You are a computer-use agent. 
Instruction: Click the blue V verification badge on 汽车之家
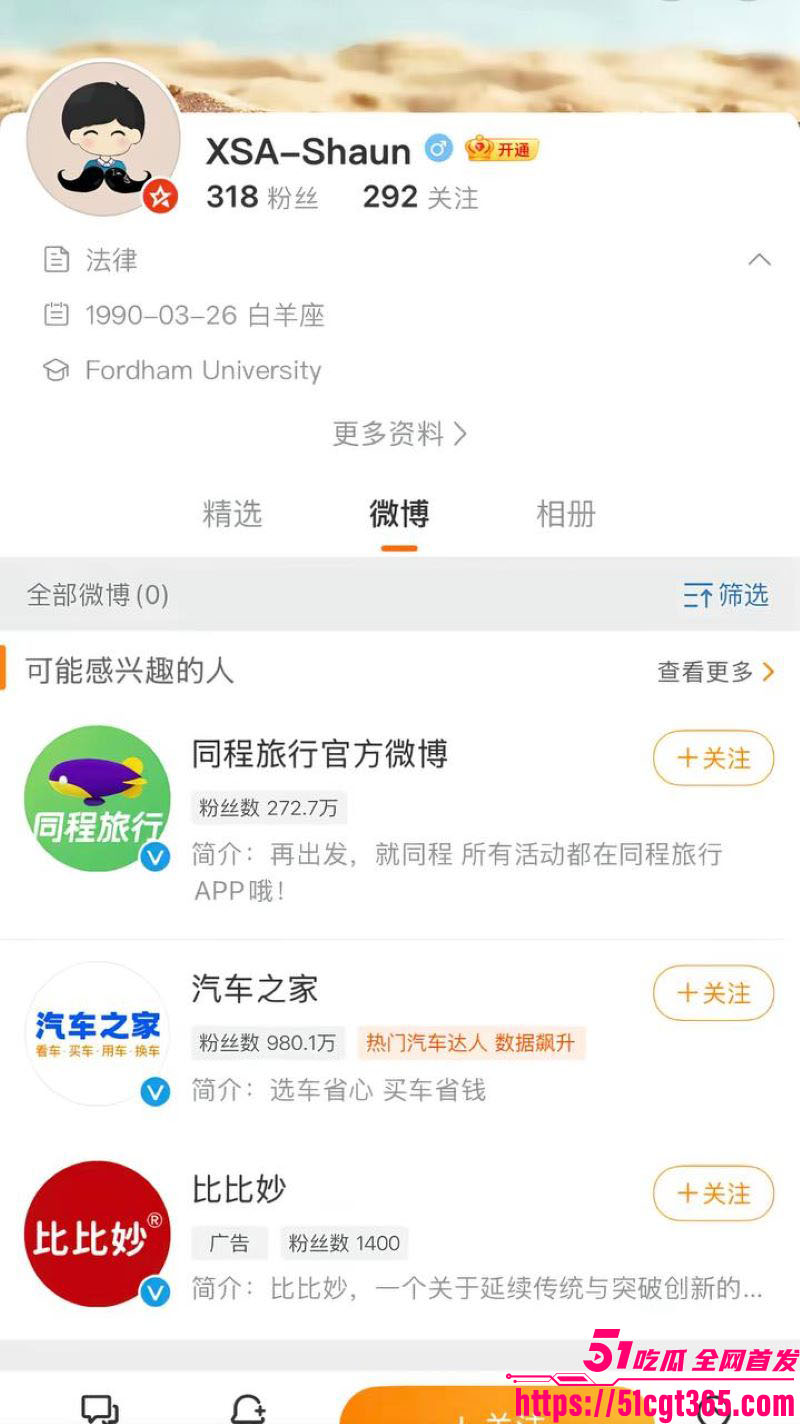(x=156, y=1093)
